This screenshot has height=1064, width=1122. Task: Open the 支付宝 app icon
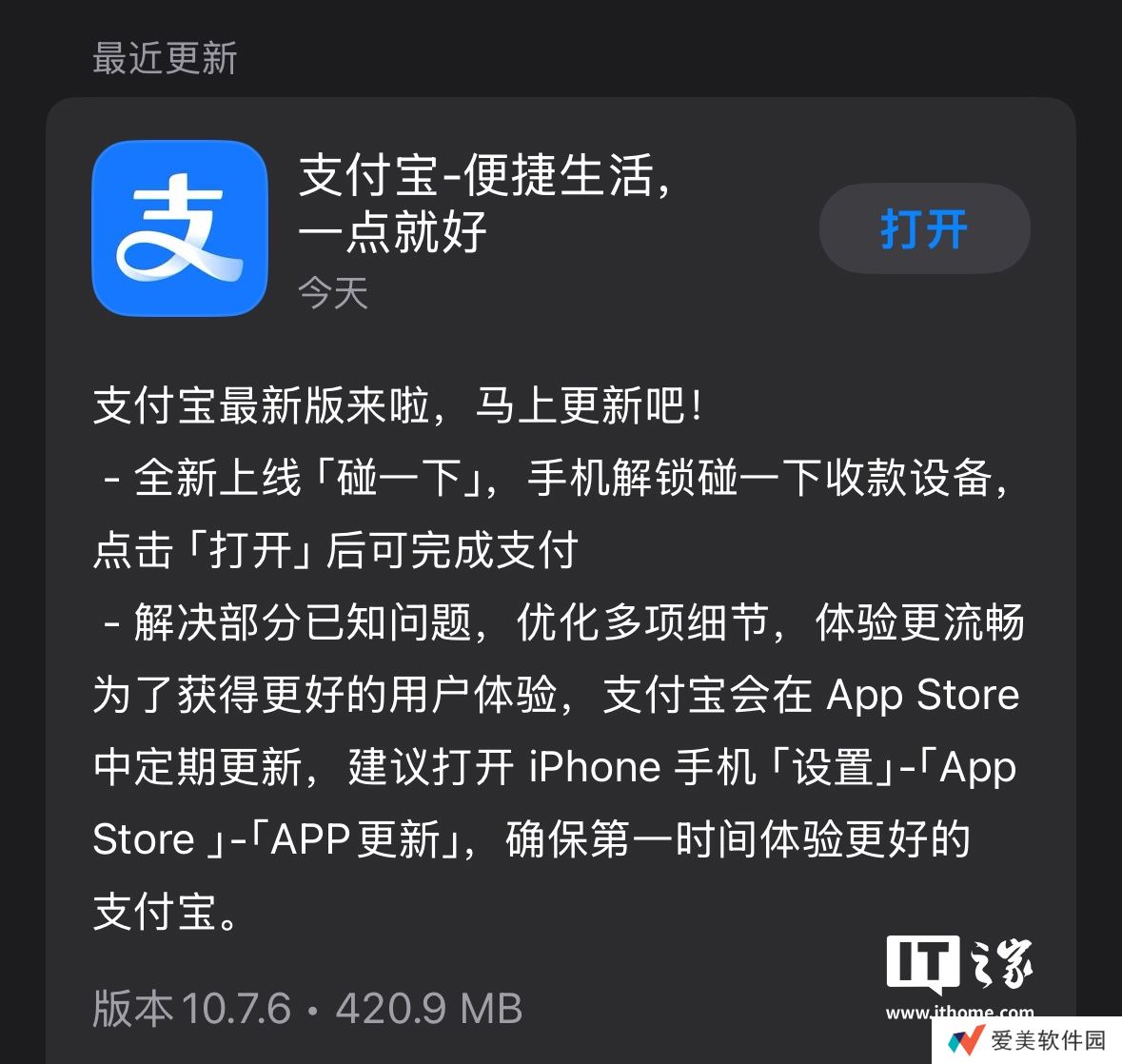click(x=180, y=228)
